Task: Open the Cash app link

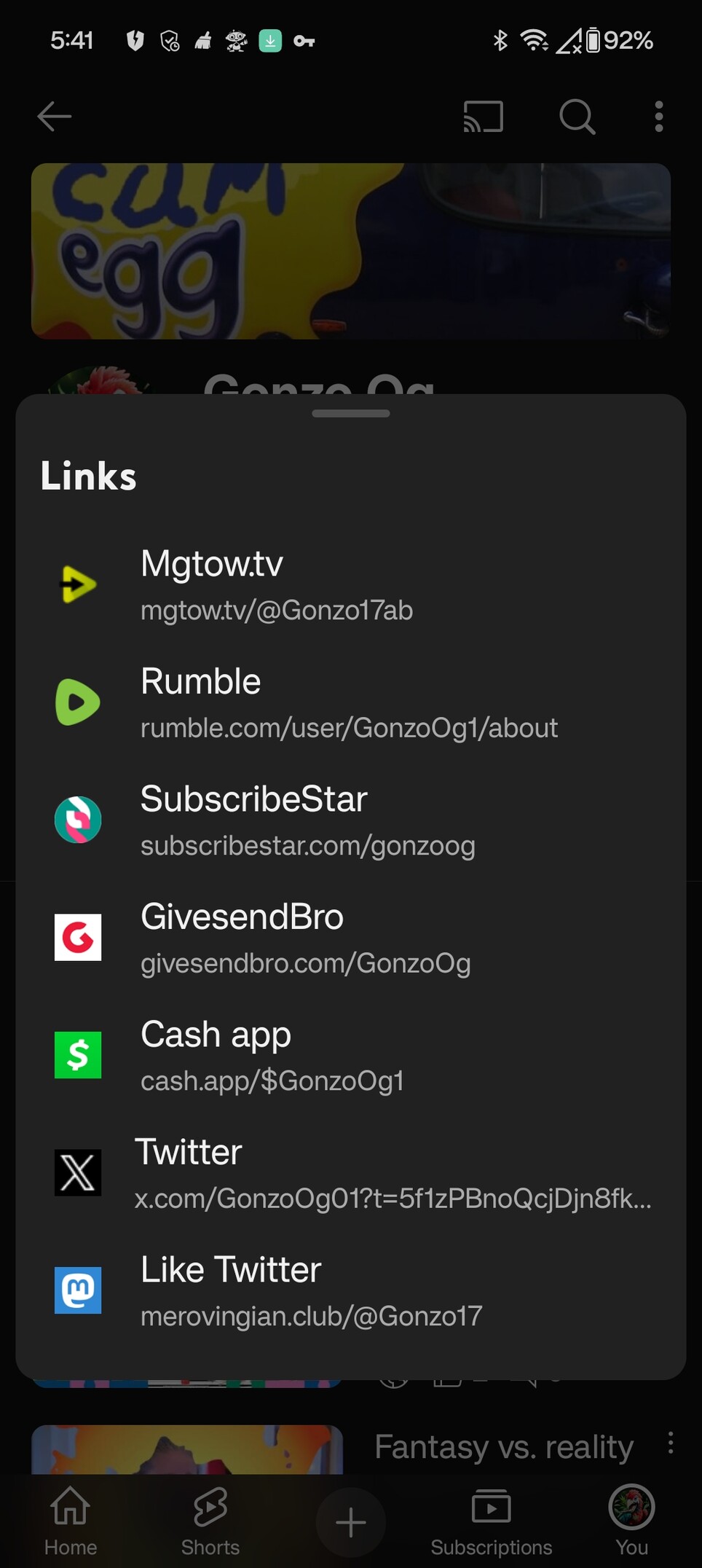Action: point(350,1056)
